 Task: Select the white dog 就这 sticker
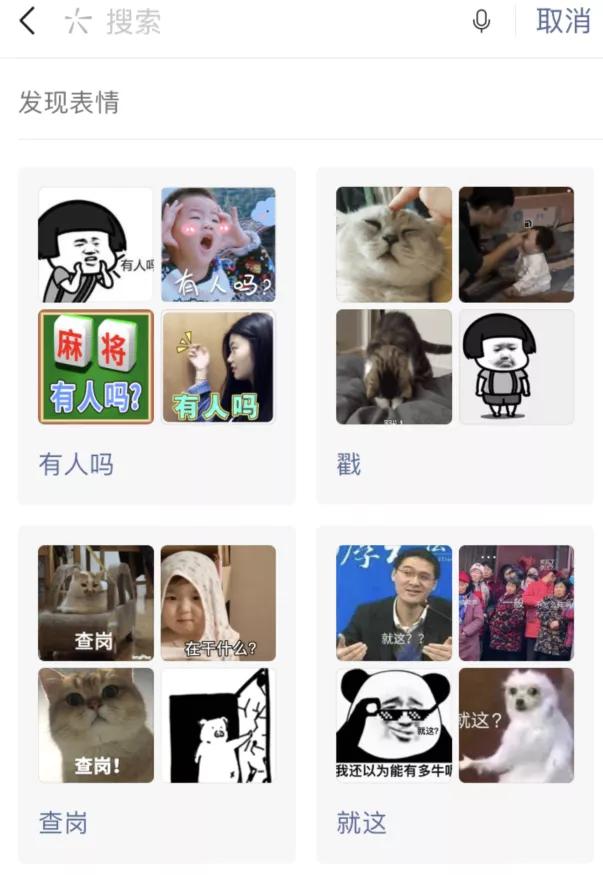click(x=516, y=725)
